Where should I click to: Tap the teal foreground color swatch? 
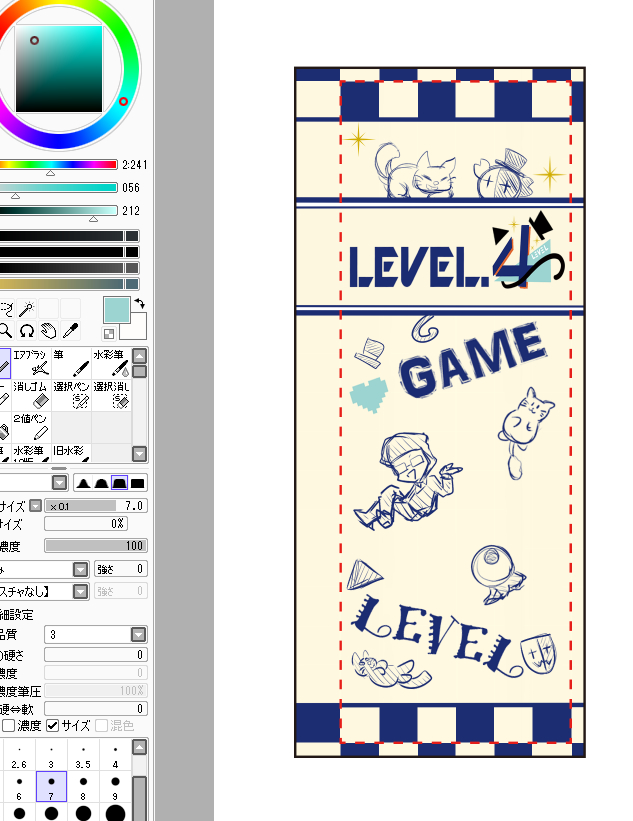[118, 311]
